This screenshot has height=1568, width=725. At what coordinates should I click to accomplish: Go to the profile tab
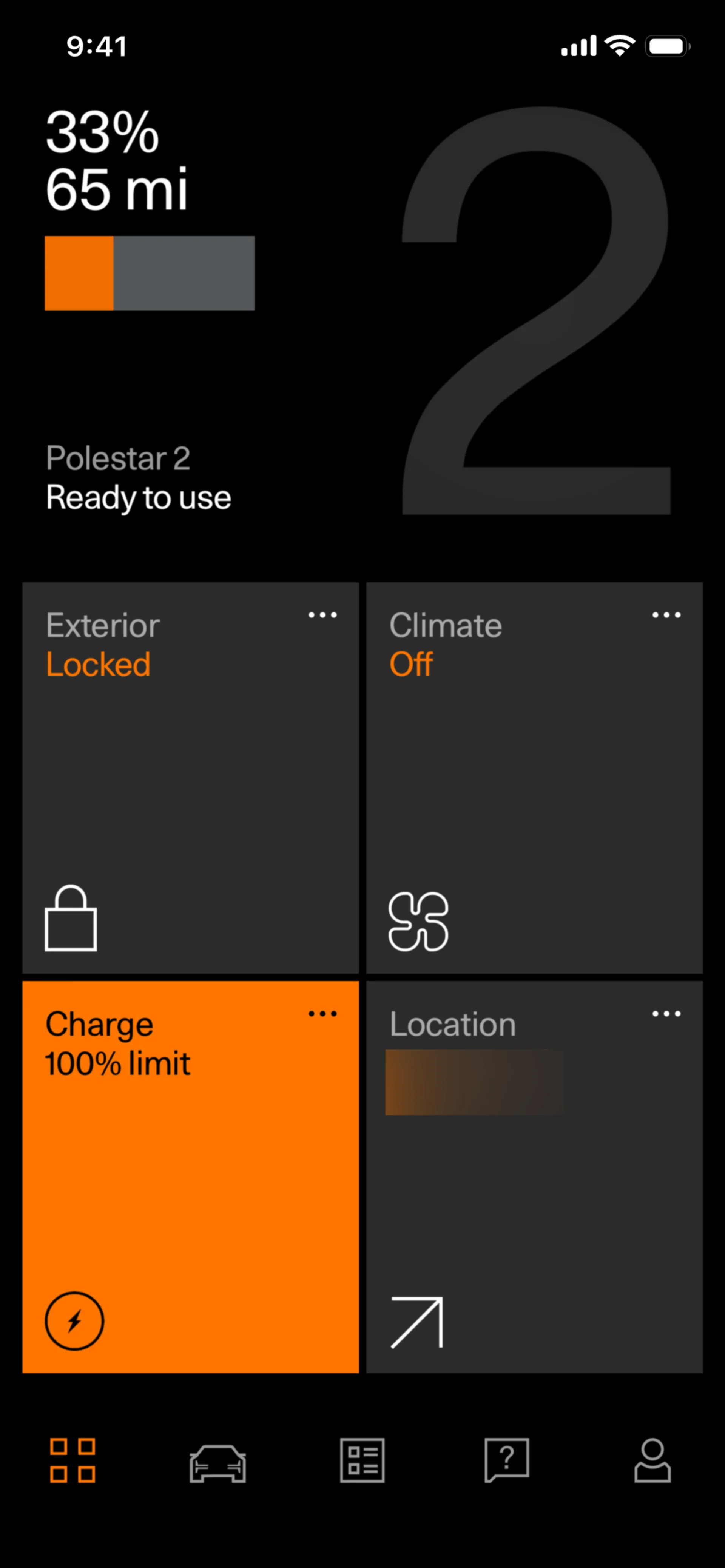(x=652, y=1461)
